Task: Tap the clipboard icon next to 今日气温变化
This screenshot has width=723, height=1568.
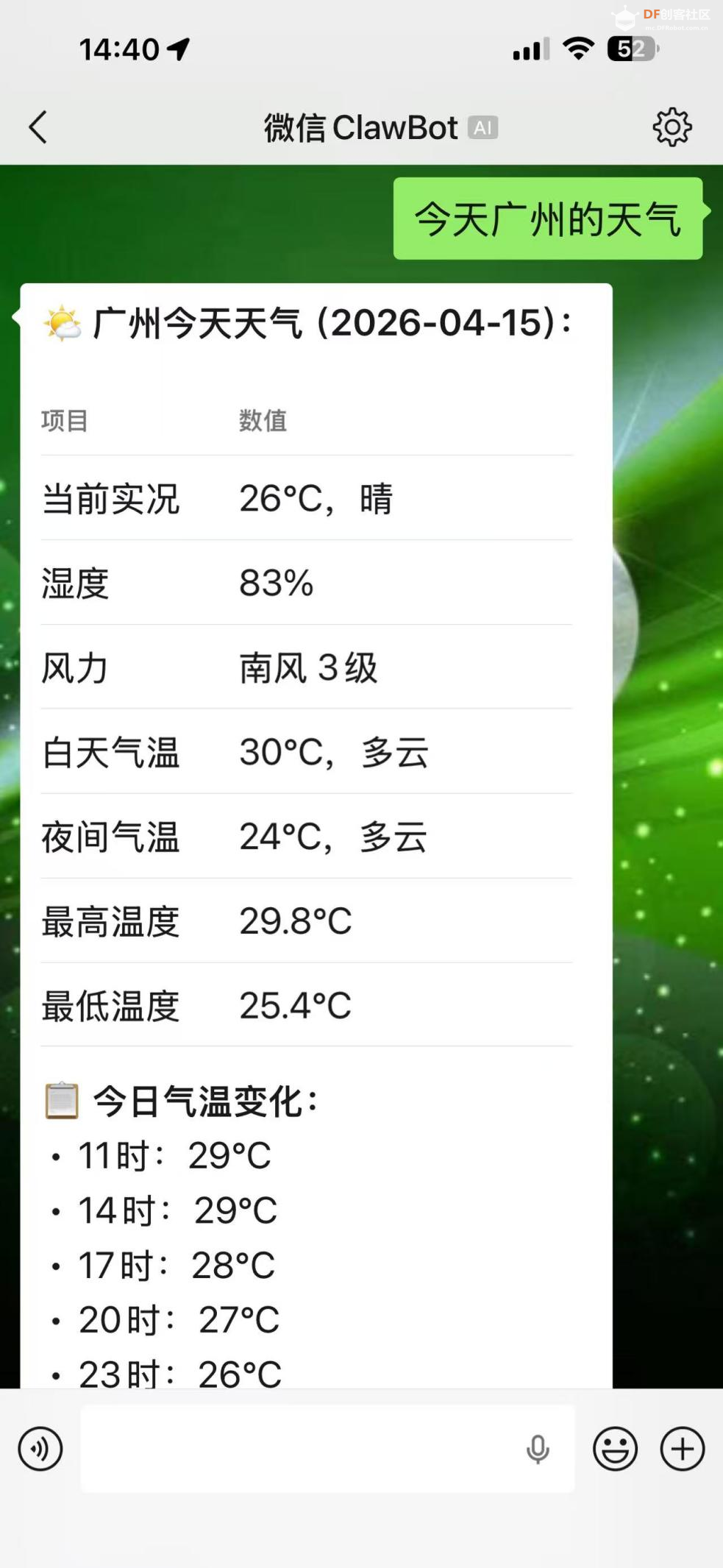Action: (62, 1100)
